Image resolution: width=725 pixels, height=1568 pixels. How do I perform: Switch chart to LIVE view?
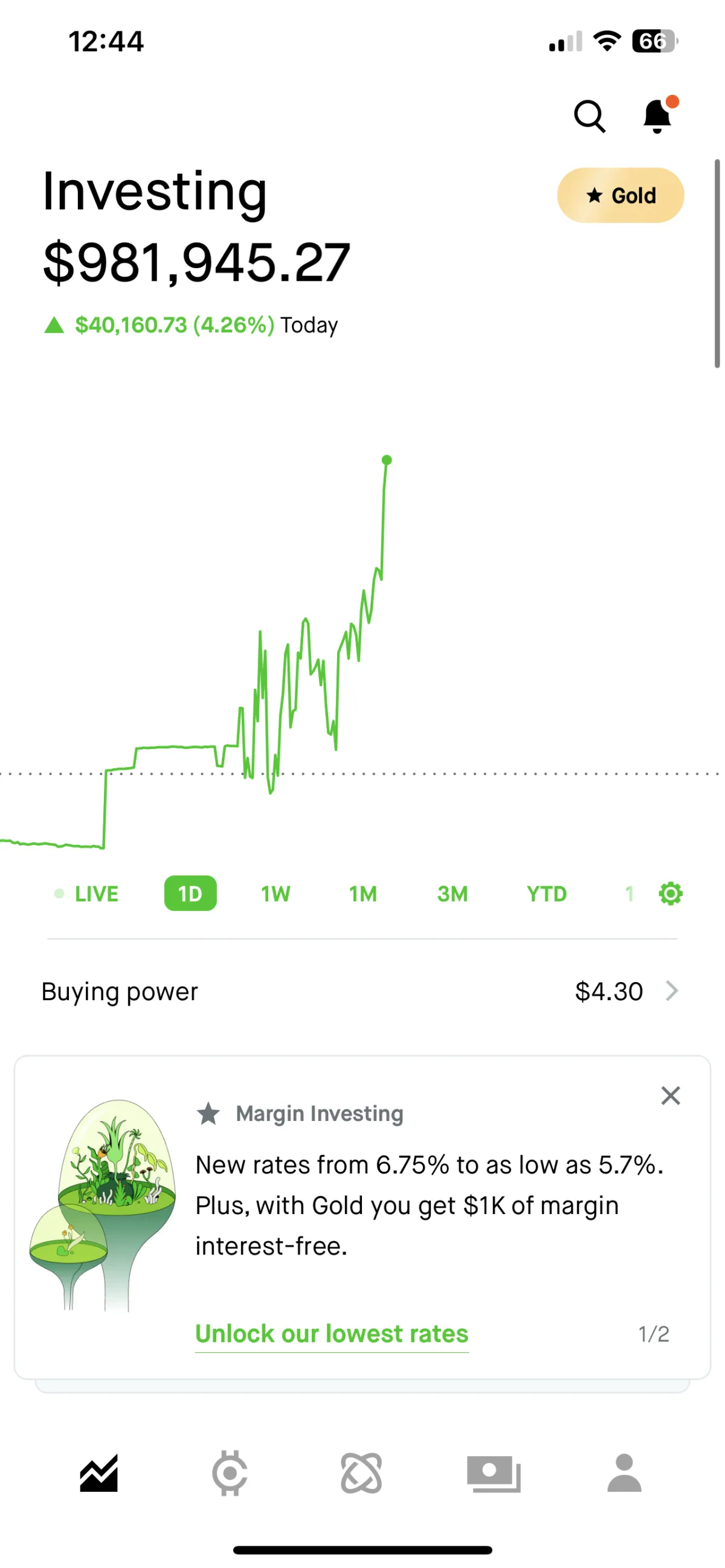(x=86, y=893)
